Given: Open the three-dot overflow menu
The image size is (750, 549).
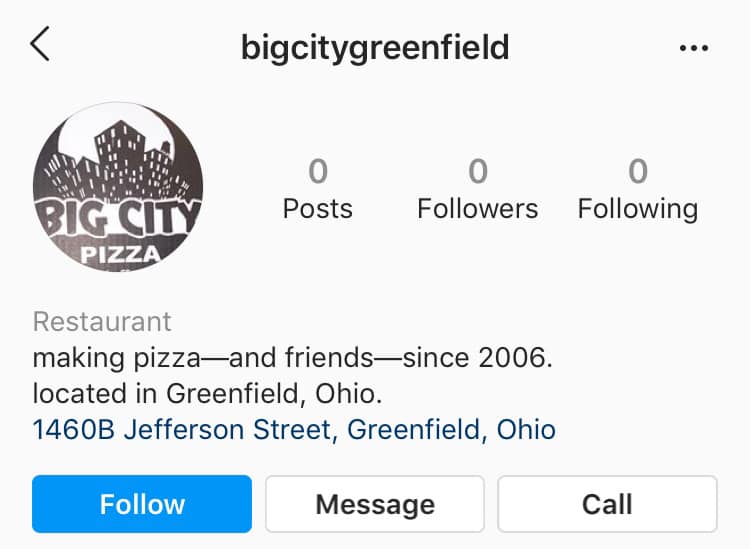Looking at the screenshot, I should tap(693, 48).
